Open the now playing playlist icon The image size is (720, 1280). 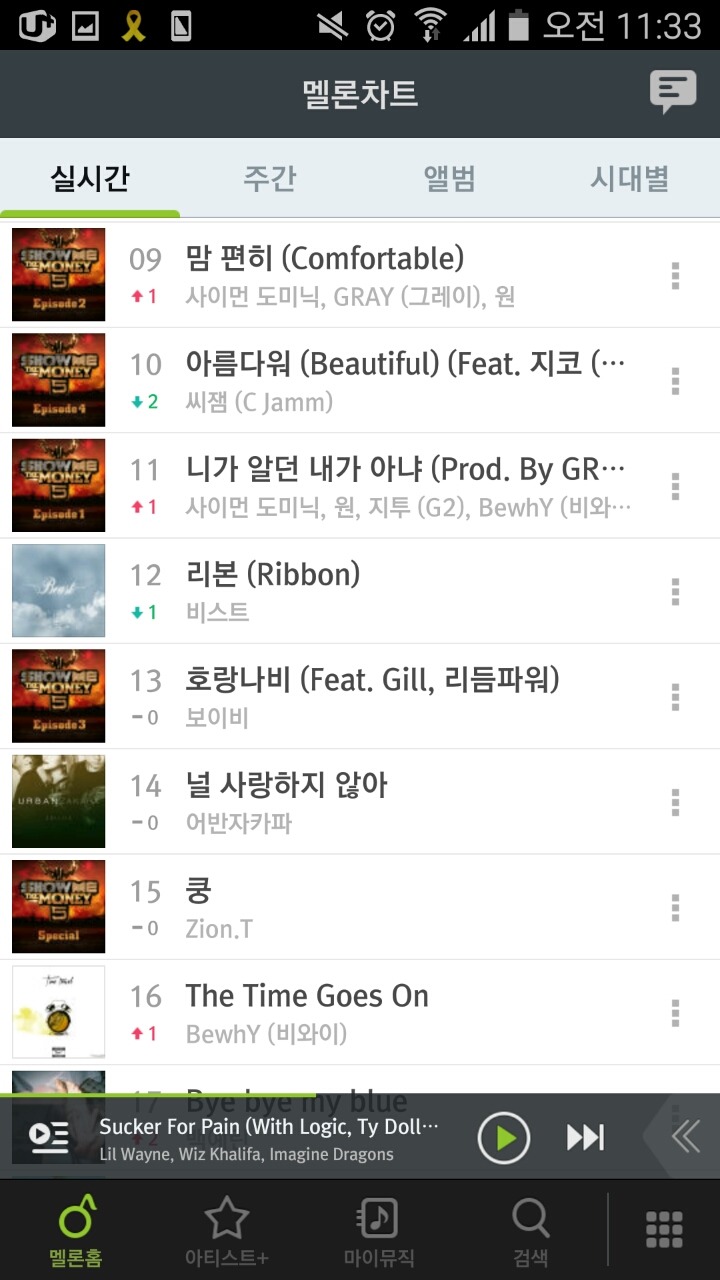click(48, 1137)
